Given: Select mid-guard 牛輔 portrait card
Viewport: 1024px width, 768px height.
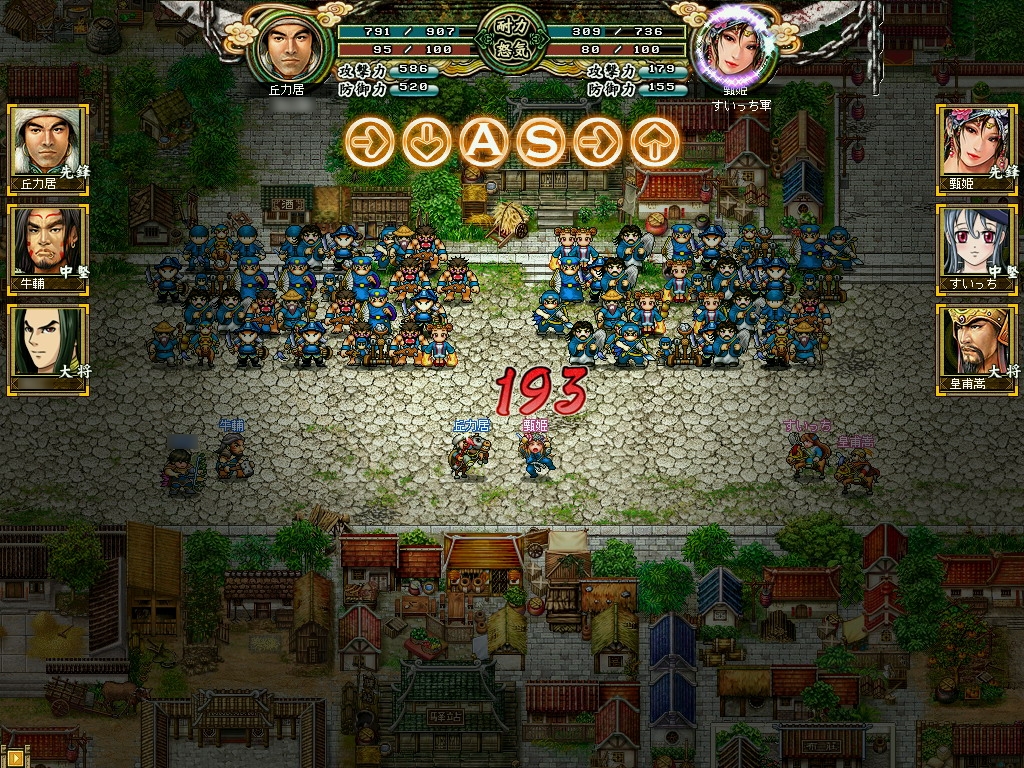Looking at the screenshot, I should [x=48, y=248].
